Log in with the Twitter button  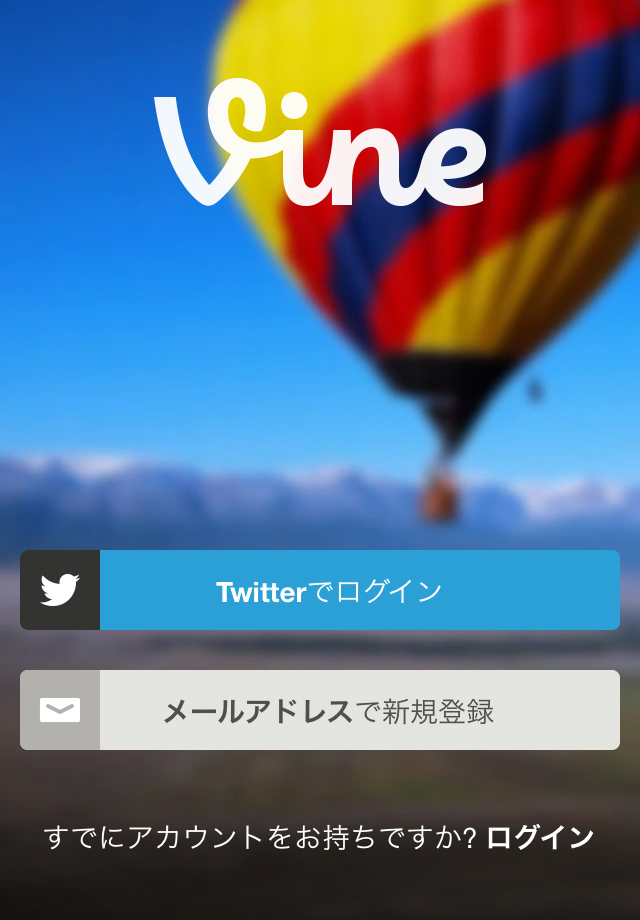click(320, 590)
